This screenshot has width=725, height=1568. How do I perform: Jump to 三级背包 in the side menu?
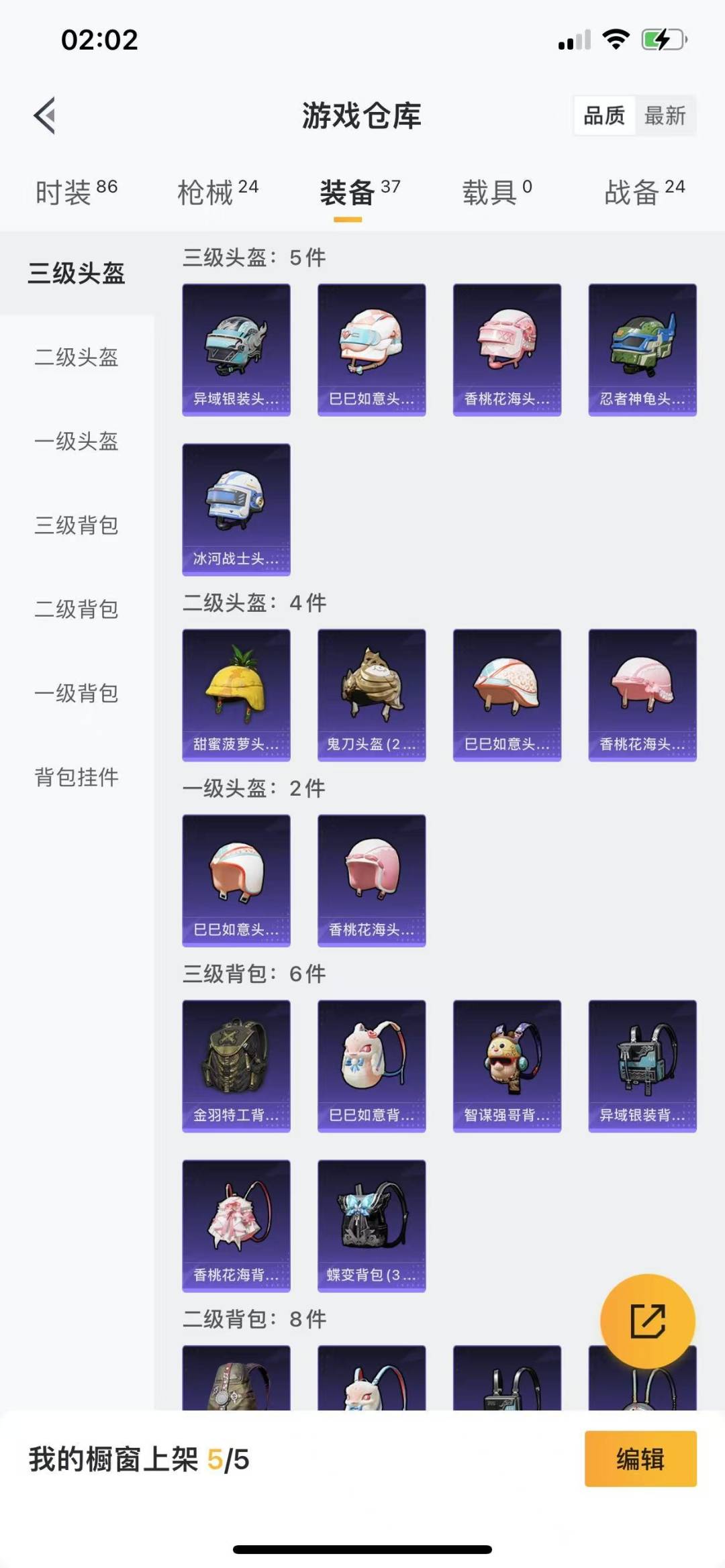(77, 525)
